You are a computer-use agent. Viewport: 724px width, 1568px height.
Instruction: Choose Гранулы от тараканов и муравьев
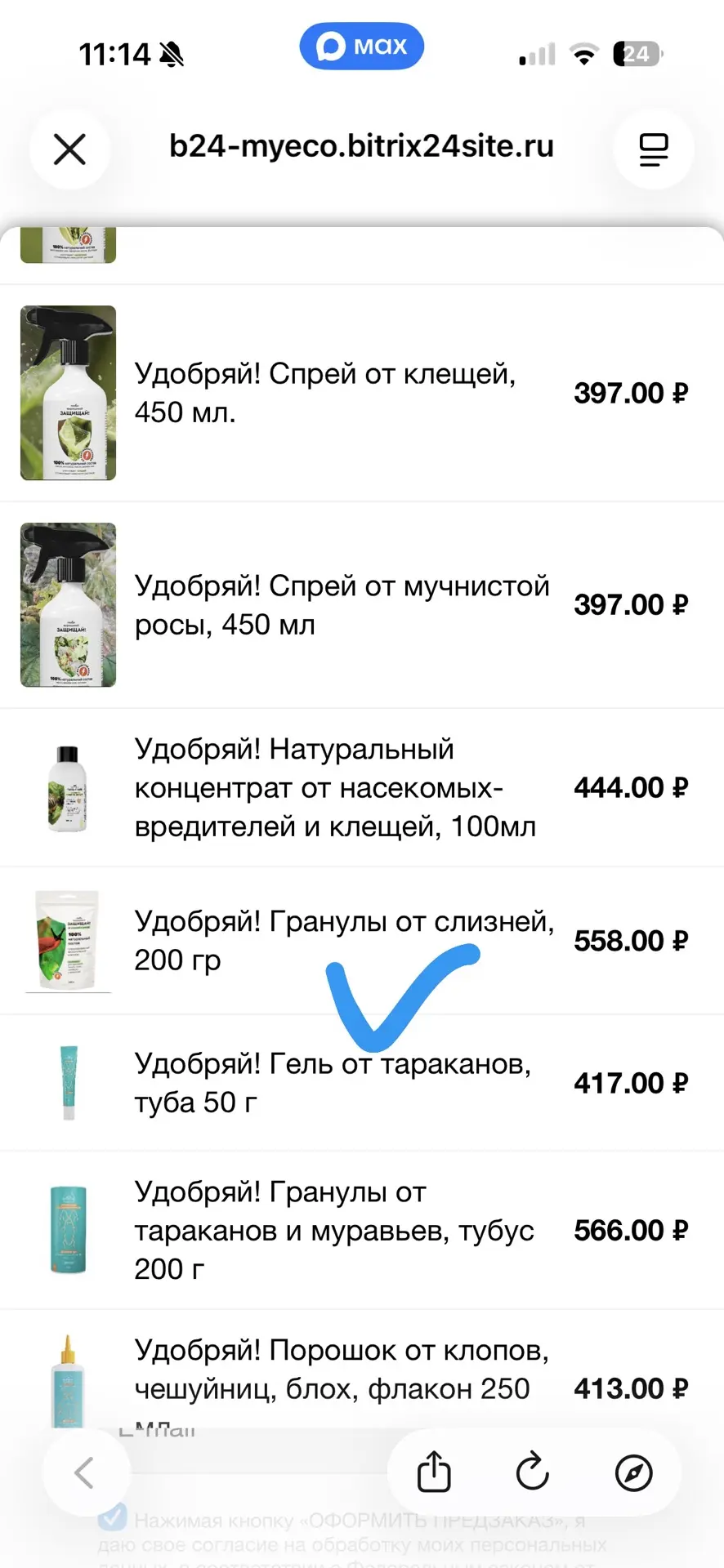(x=362, y=1231)
